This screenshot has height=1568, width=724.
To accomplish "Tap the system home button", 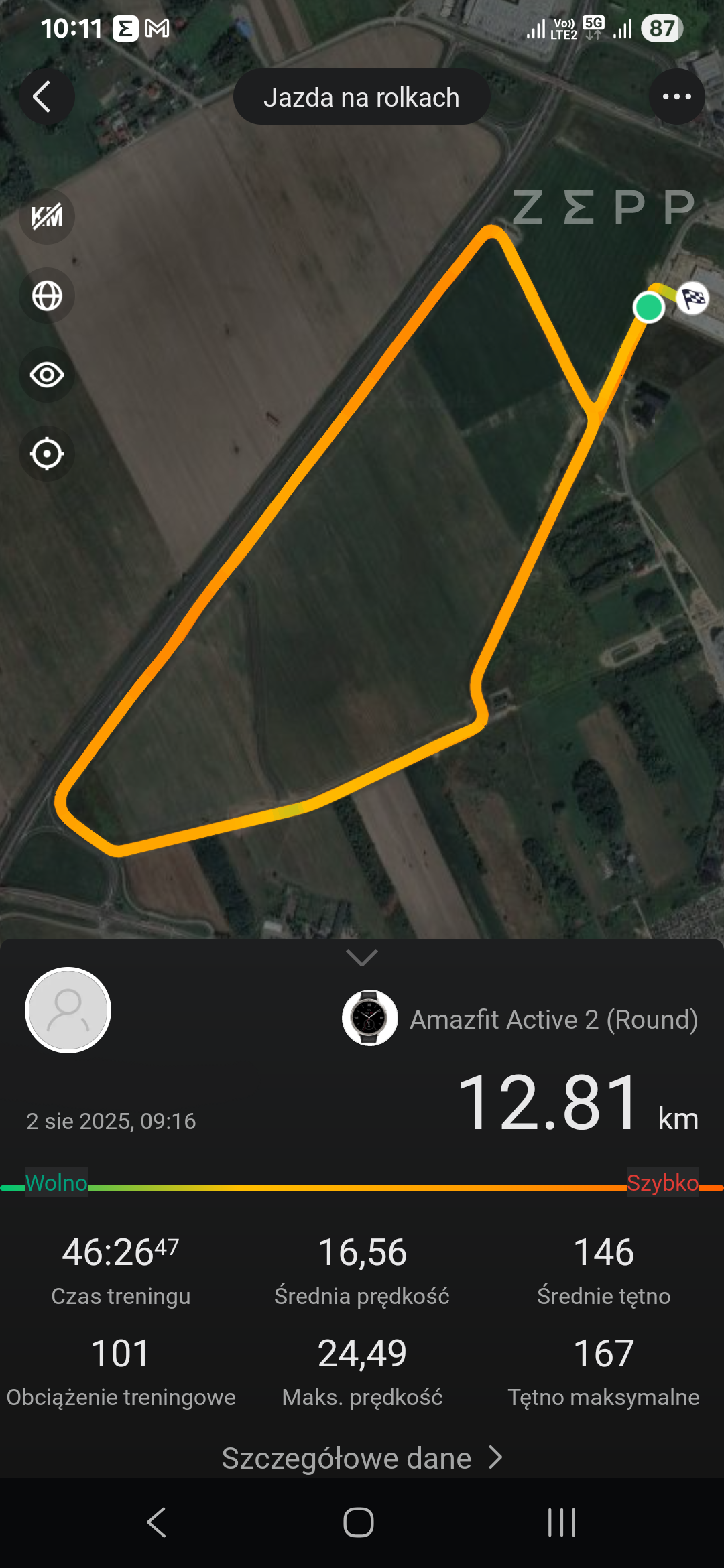I will click(x=359, y=1522).
